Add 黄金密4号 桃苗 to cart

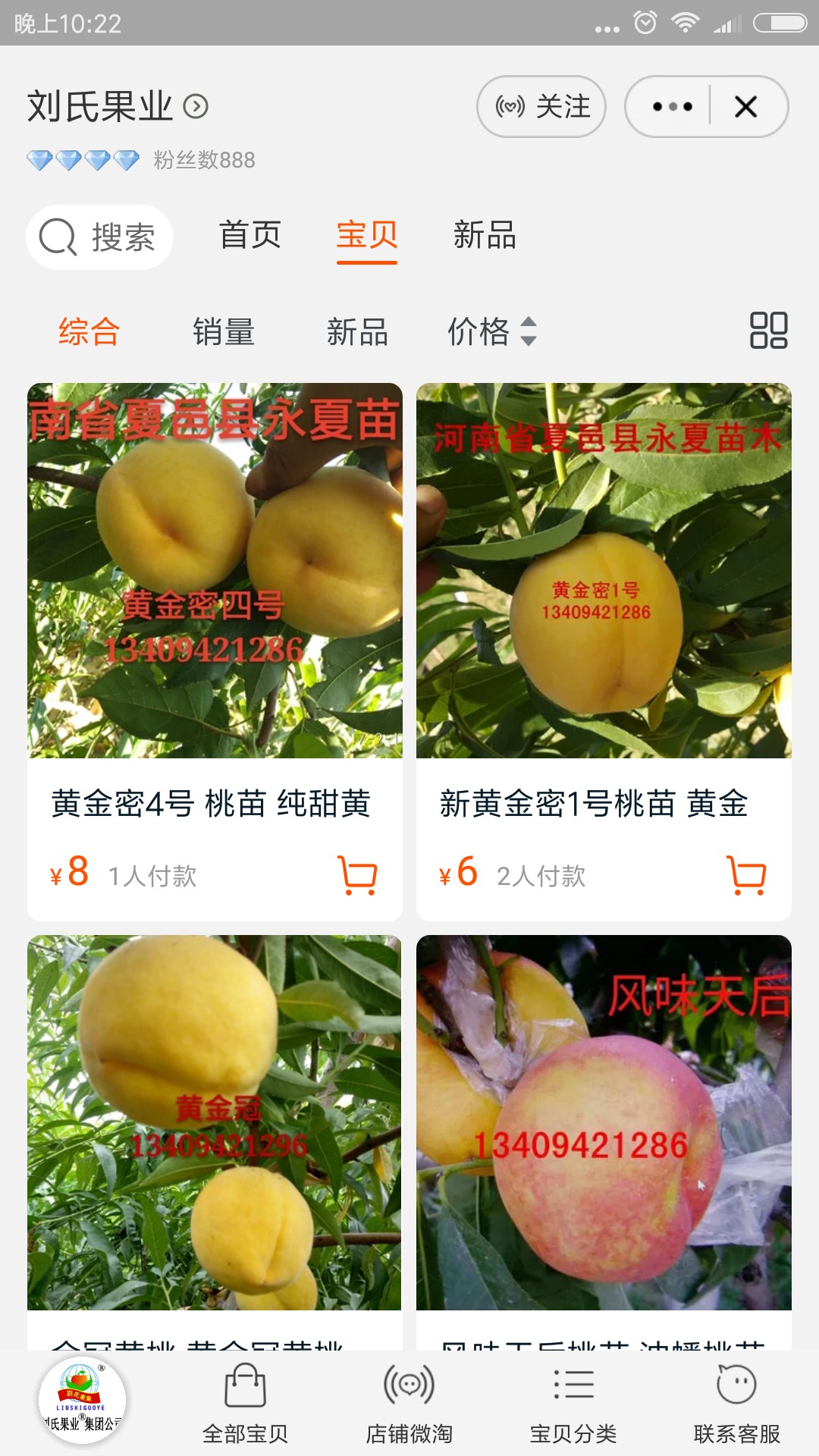(x=357, y=875)
